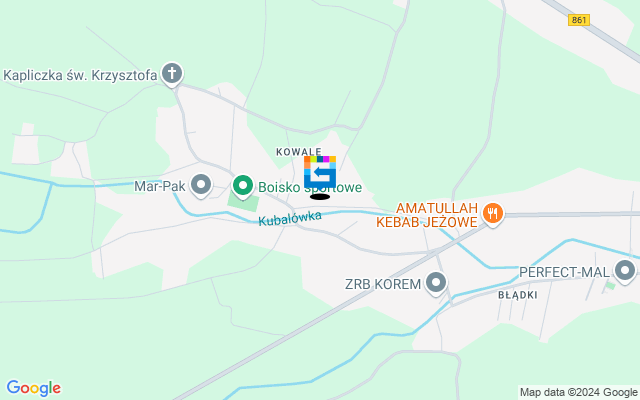
Task: Open the PERFECT-MAL location pin
Action: coord(625,270)
